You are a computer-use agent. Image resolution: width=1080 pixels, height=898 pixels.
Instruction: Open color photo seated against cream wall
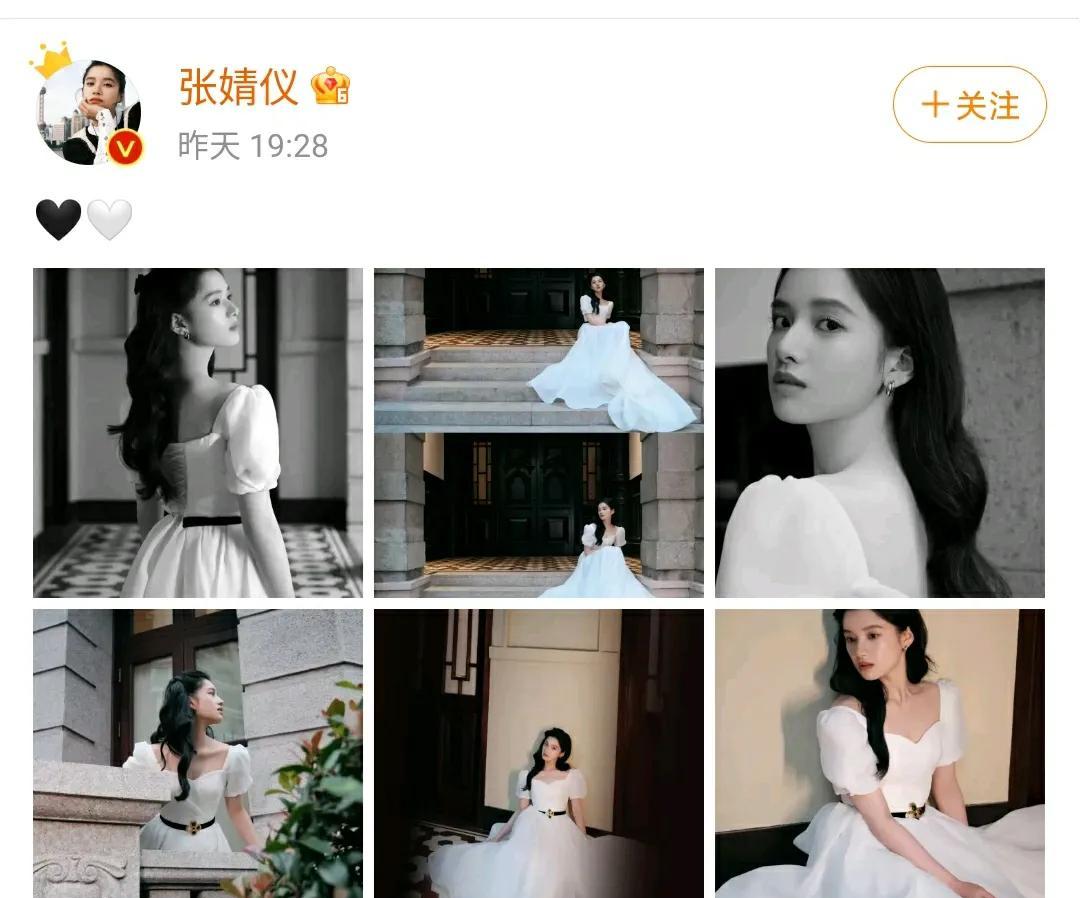(879, 752)
